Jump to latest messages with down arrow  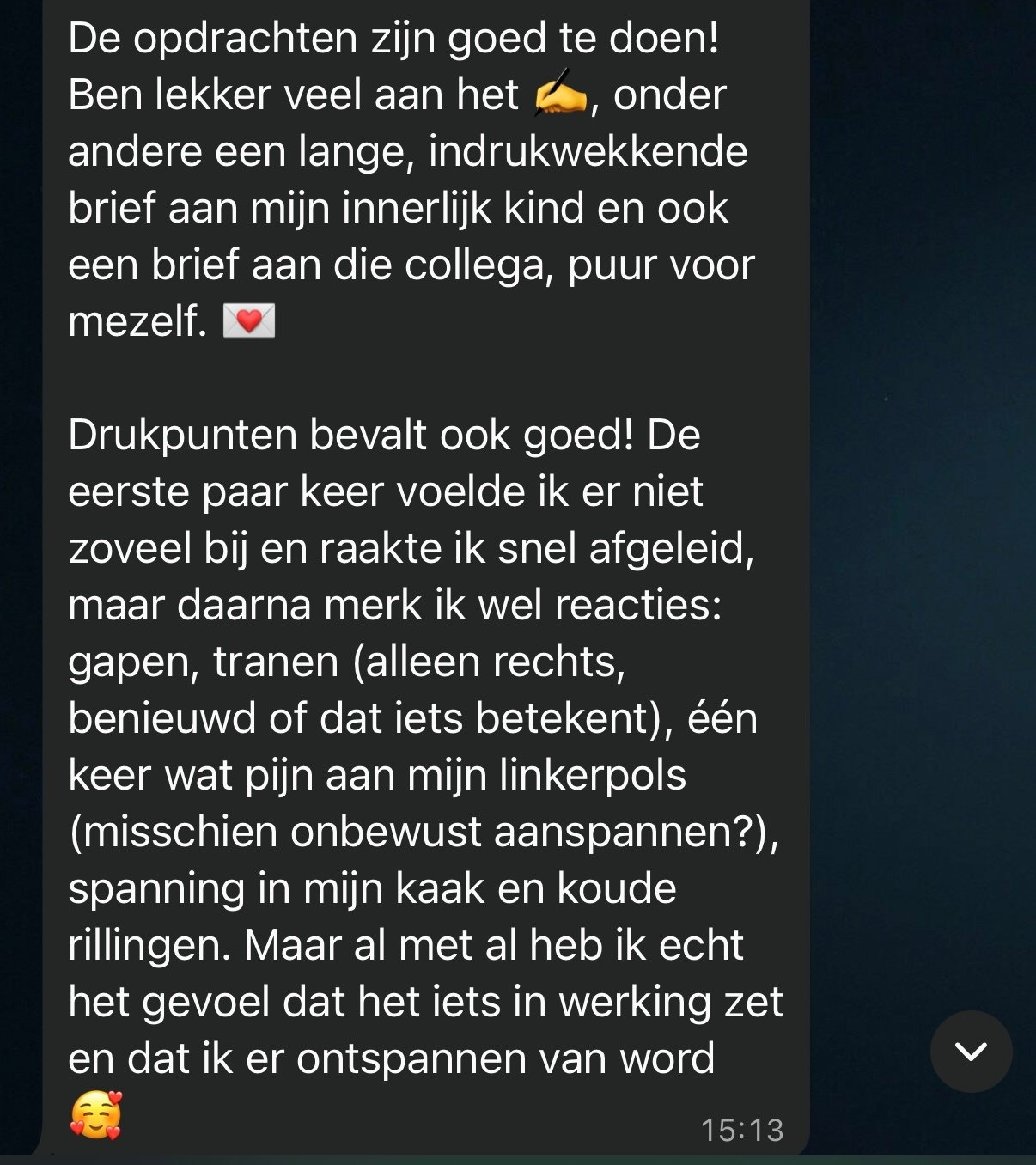[971, 1051]
